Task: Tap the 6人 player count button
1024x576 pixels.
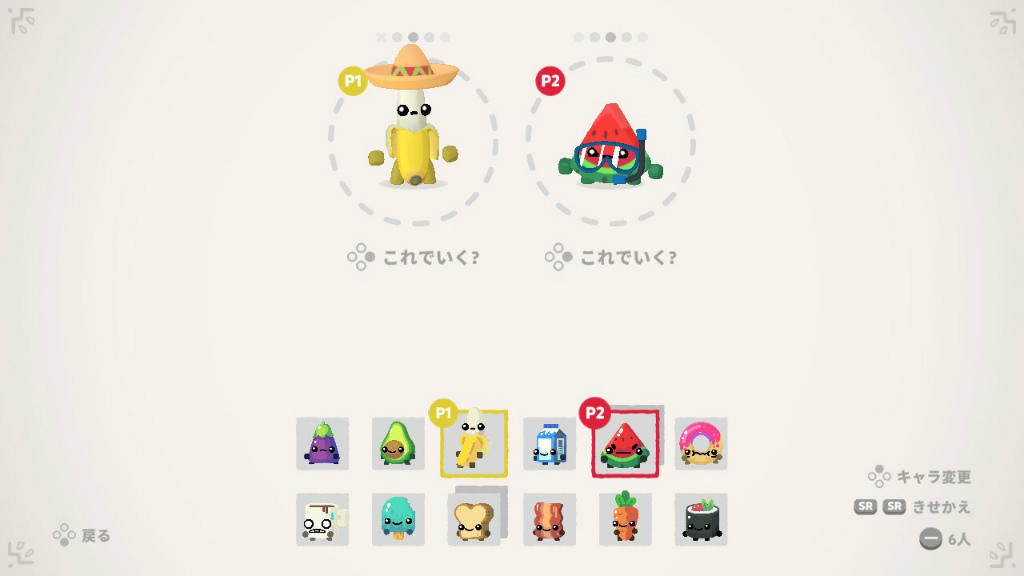Action: tap(945, 539)
